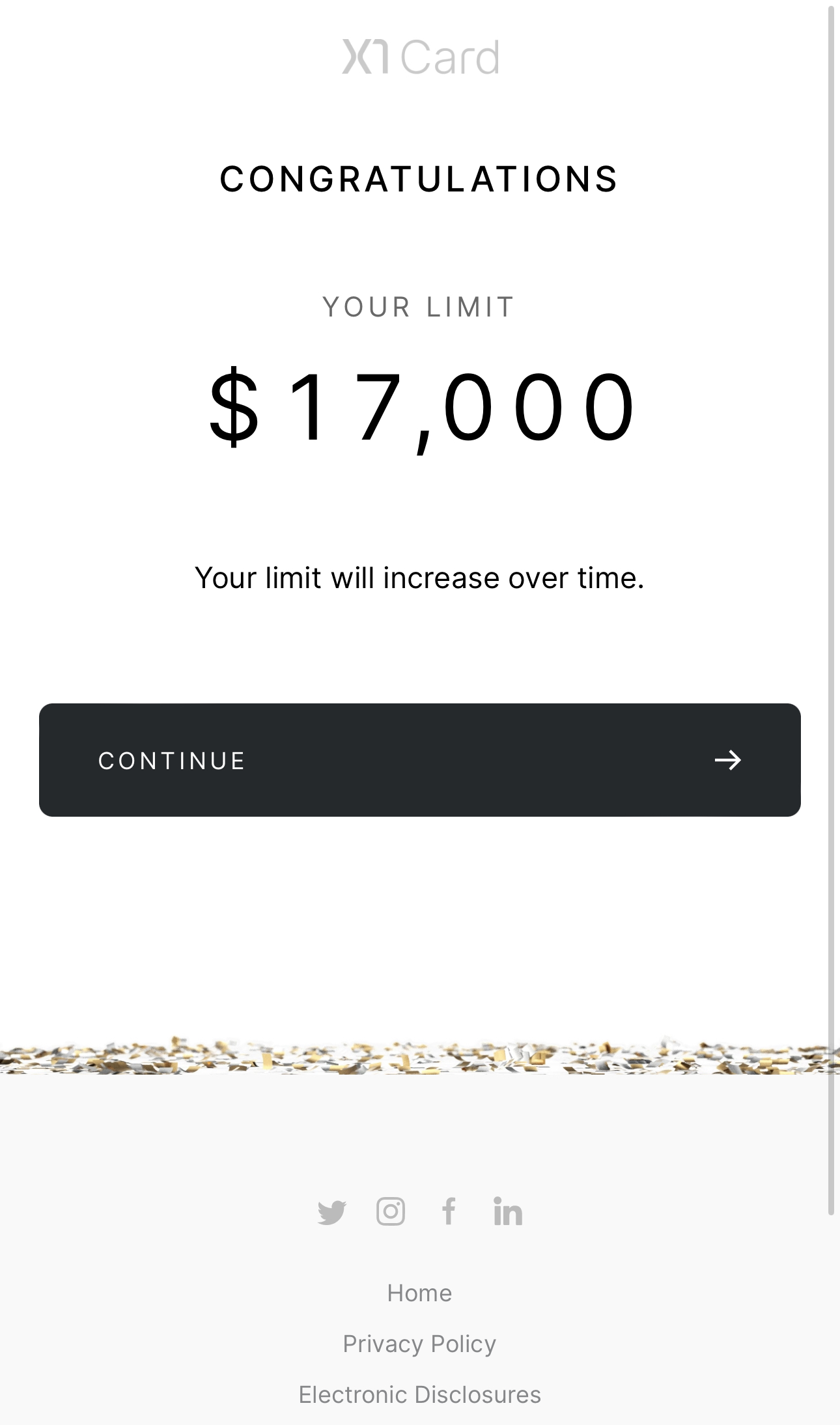Screen dimensions: 840x1425
Task: Open the Twitter page link
Action: click(x=331, y=1212)
